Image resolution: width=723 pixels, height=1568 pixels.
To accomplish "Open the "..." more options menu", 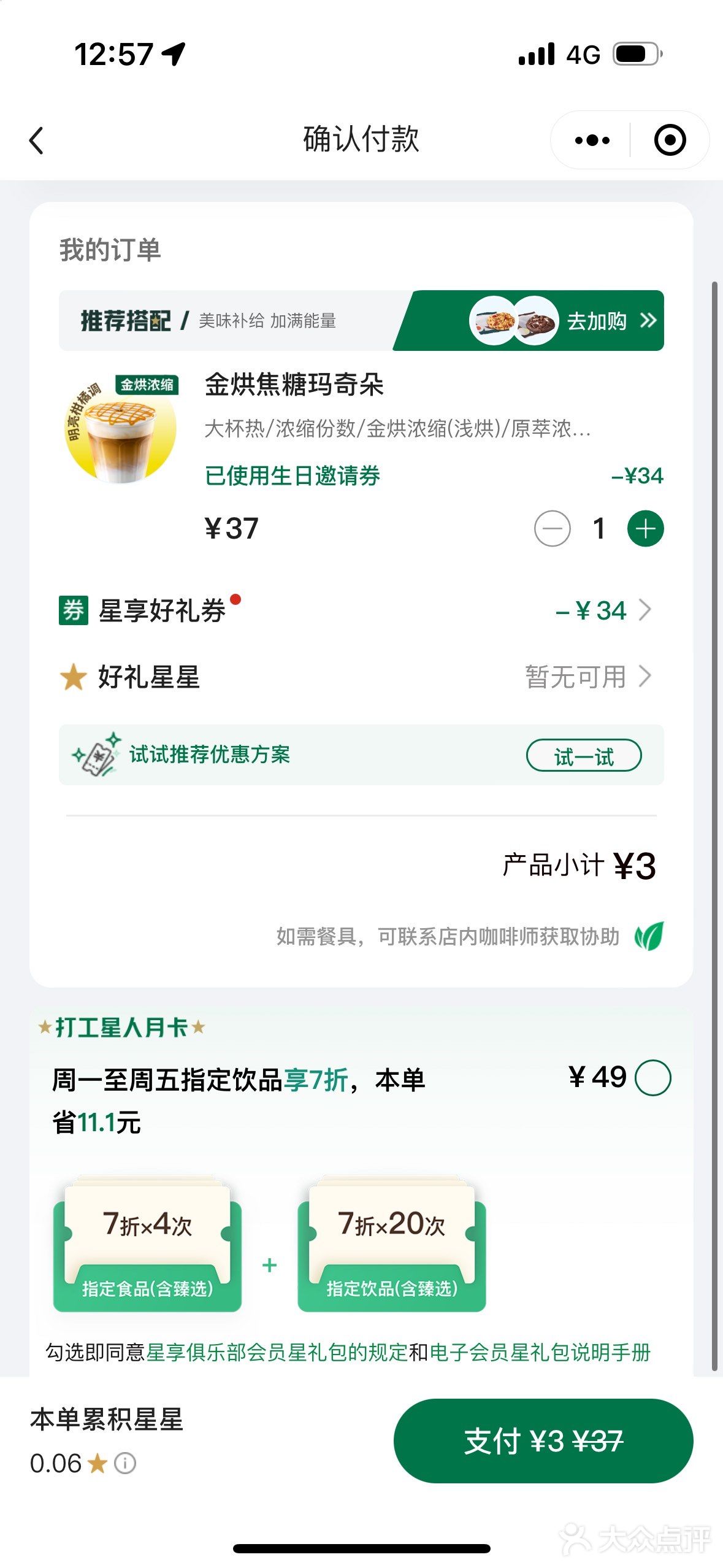I will point(591,140).
